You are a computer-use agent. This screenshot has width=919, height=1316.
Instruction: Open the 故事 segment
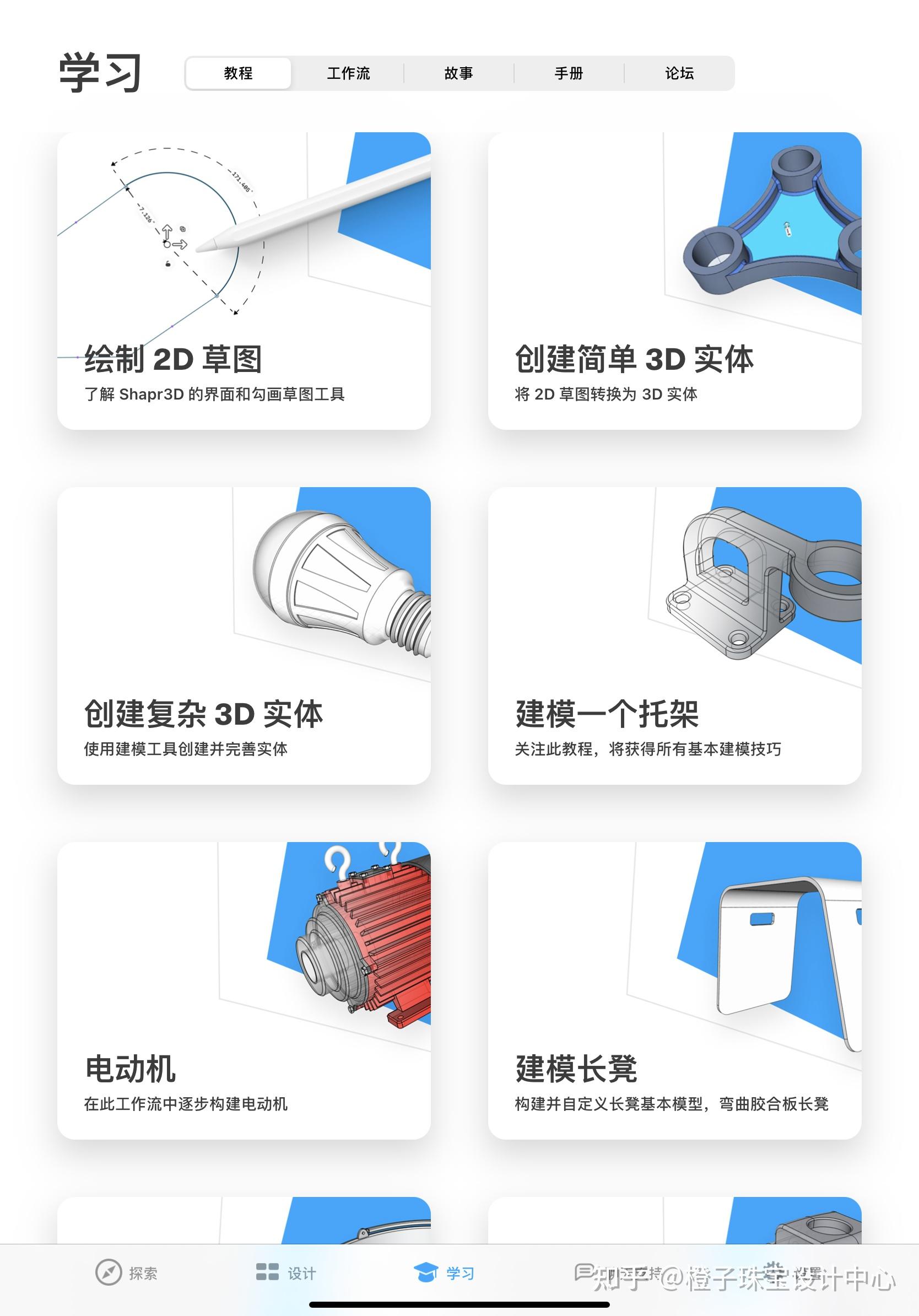click(x=458, y=73)
